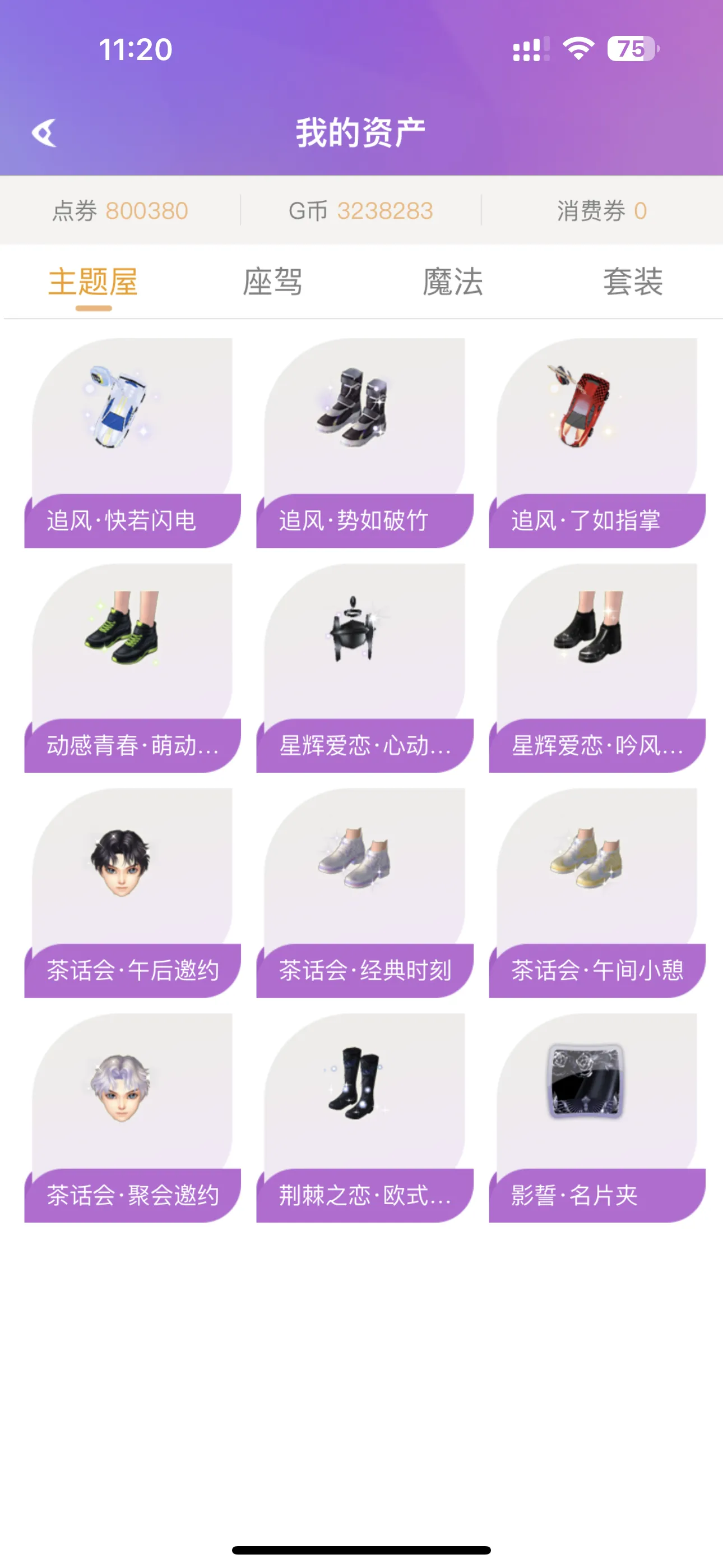Tap the 影誓·名片夹 item
Viewport: 723px width, 1568px height.
coord(596,1118)
